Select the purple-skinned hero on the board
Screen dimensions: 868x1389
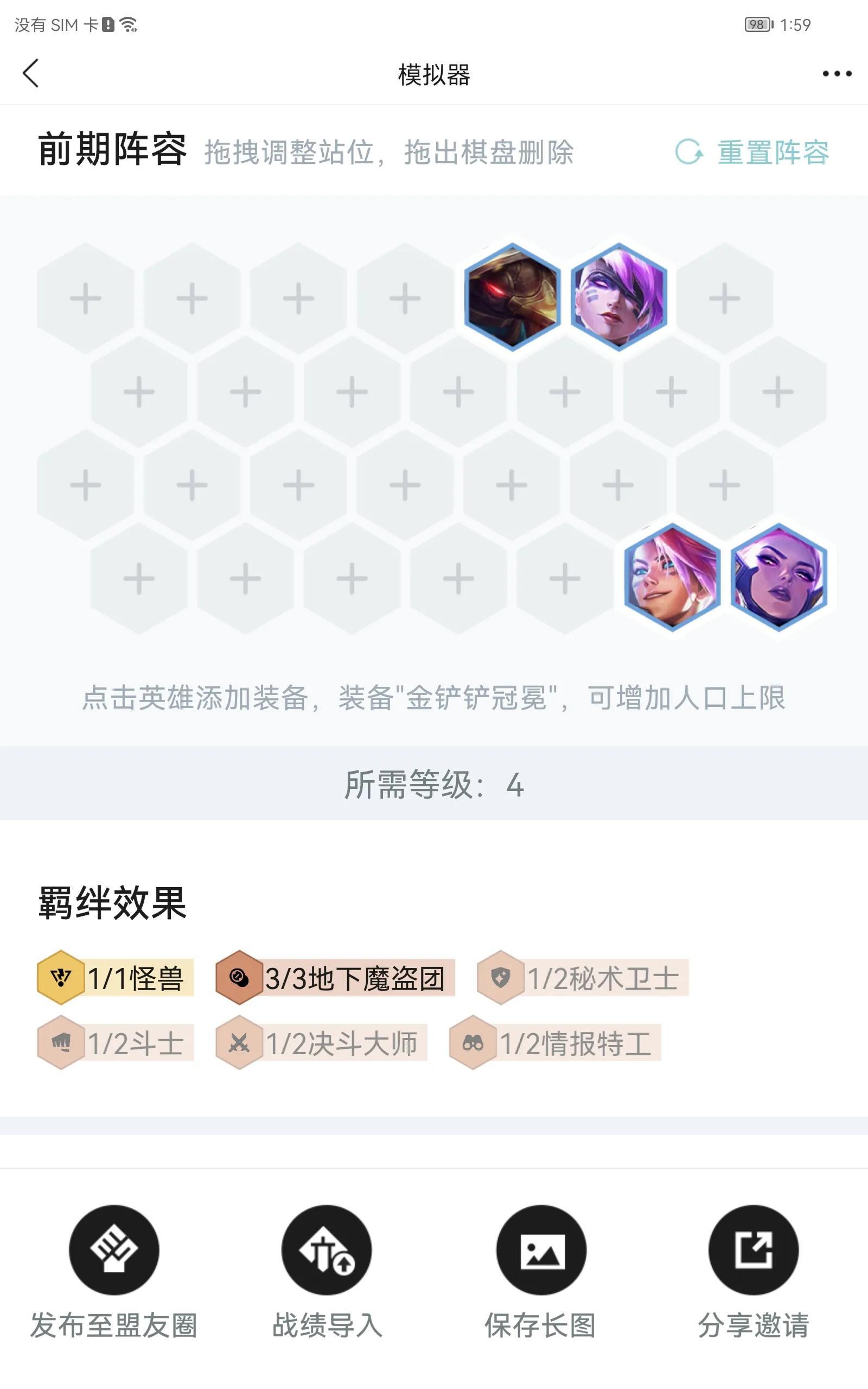(778, 577)
